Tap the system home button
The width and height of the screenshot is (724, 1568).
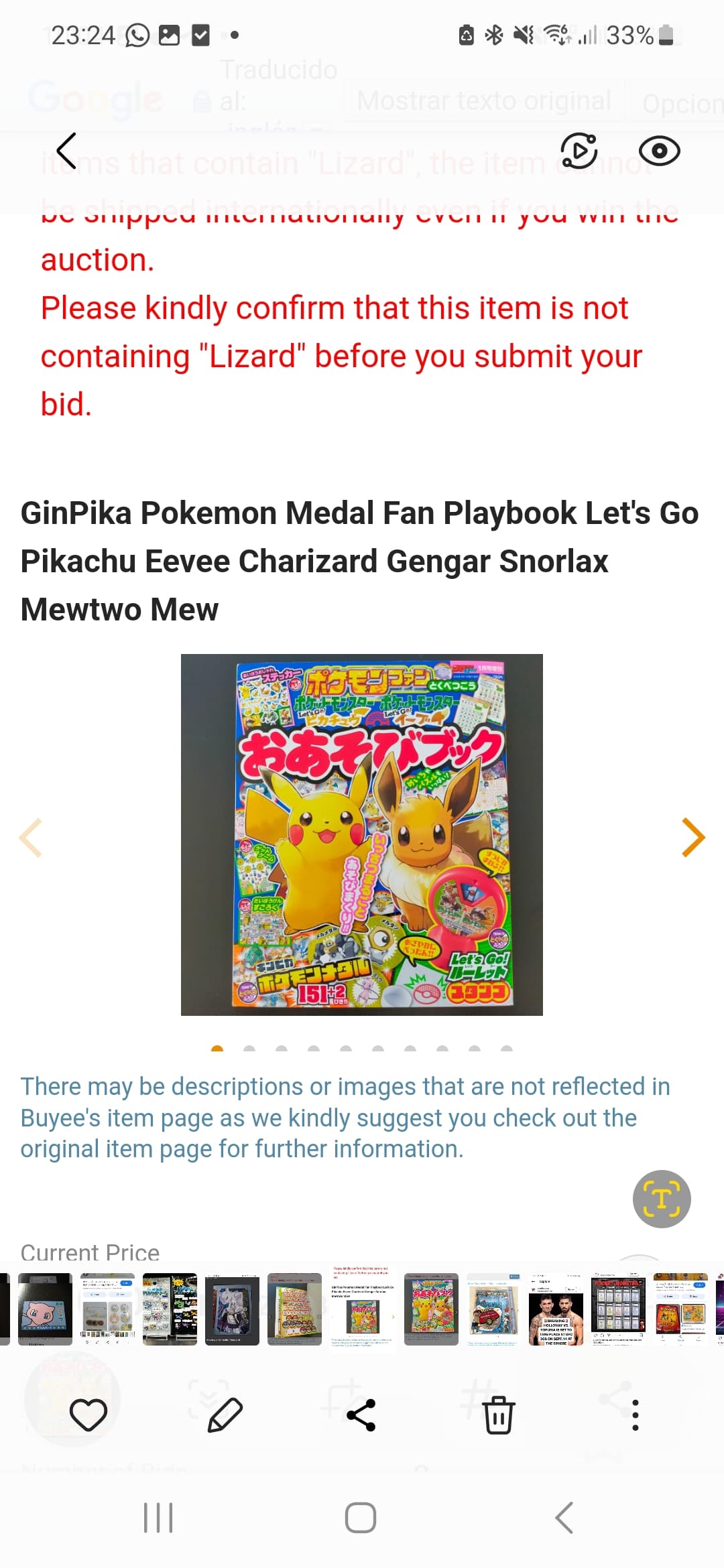coord(361,1518)
